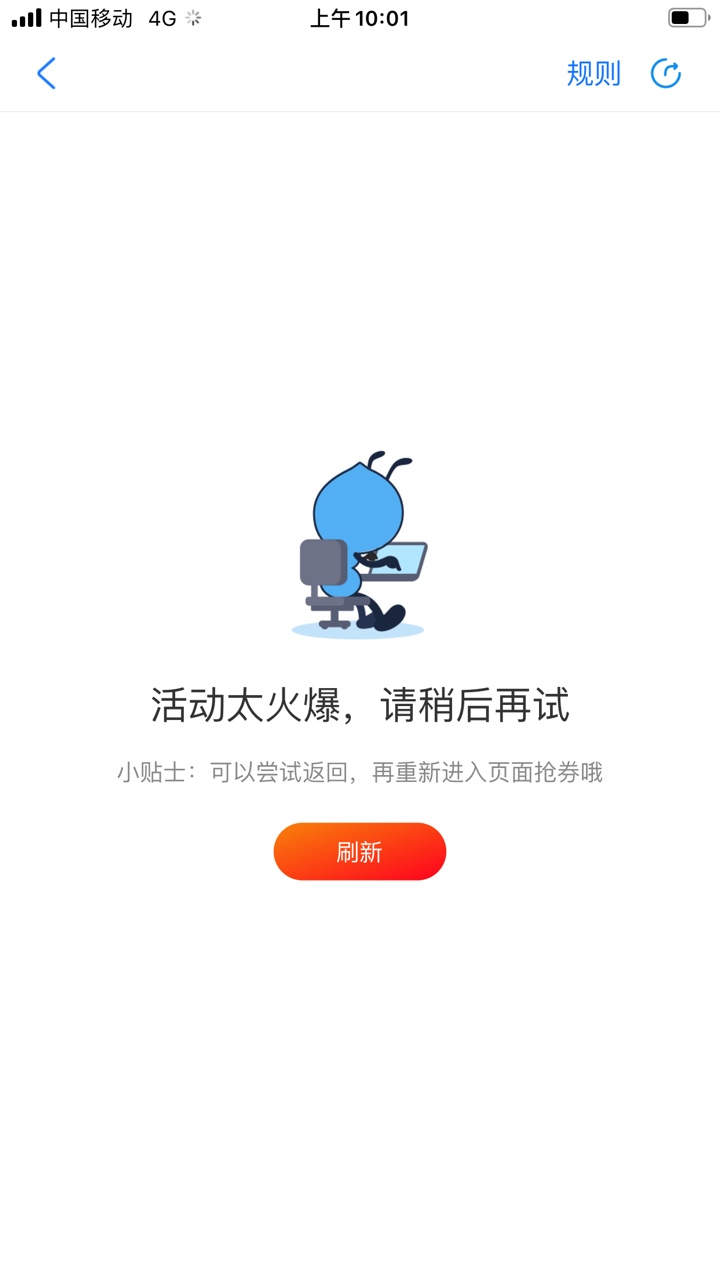Tap the orange 刷新 refresh button

click(359, 851)
